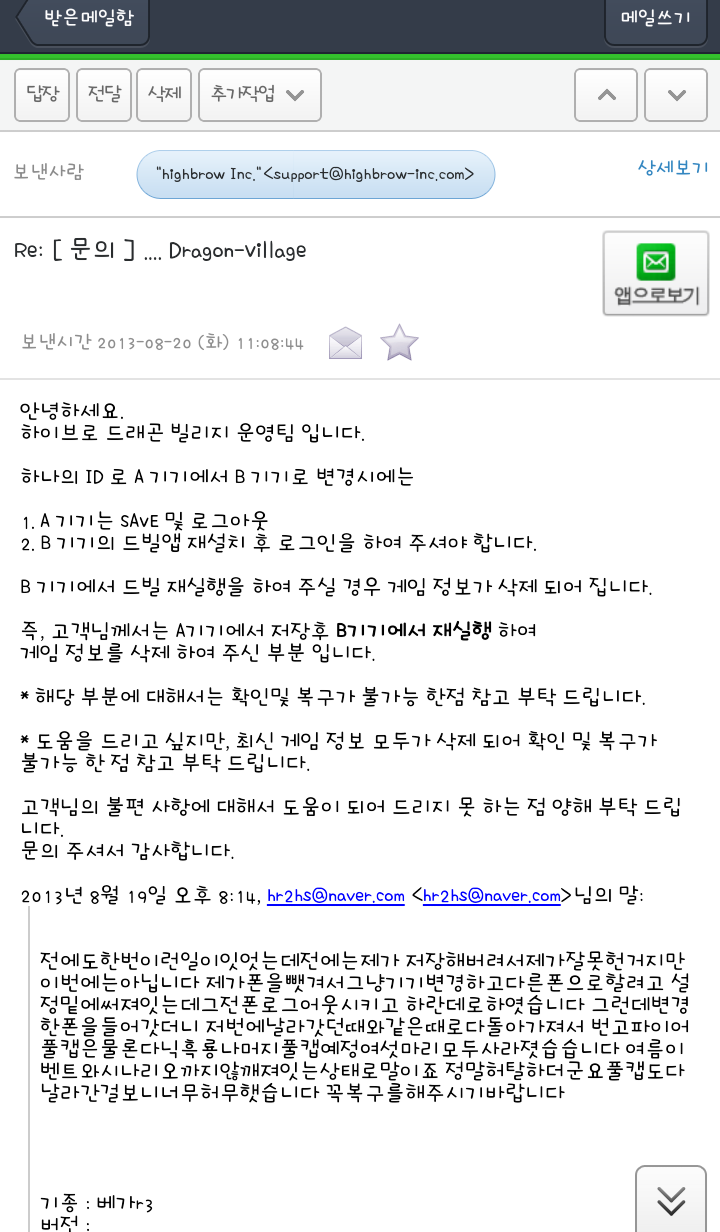The width and height of the screenshot is (720, 1232).
Task: Open hr2hs@naver.com link inside angle brackets
Action: pos(491,896)
